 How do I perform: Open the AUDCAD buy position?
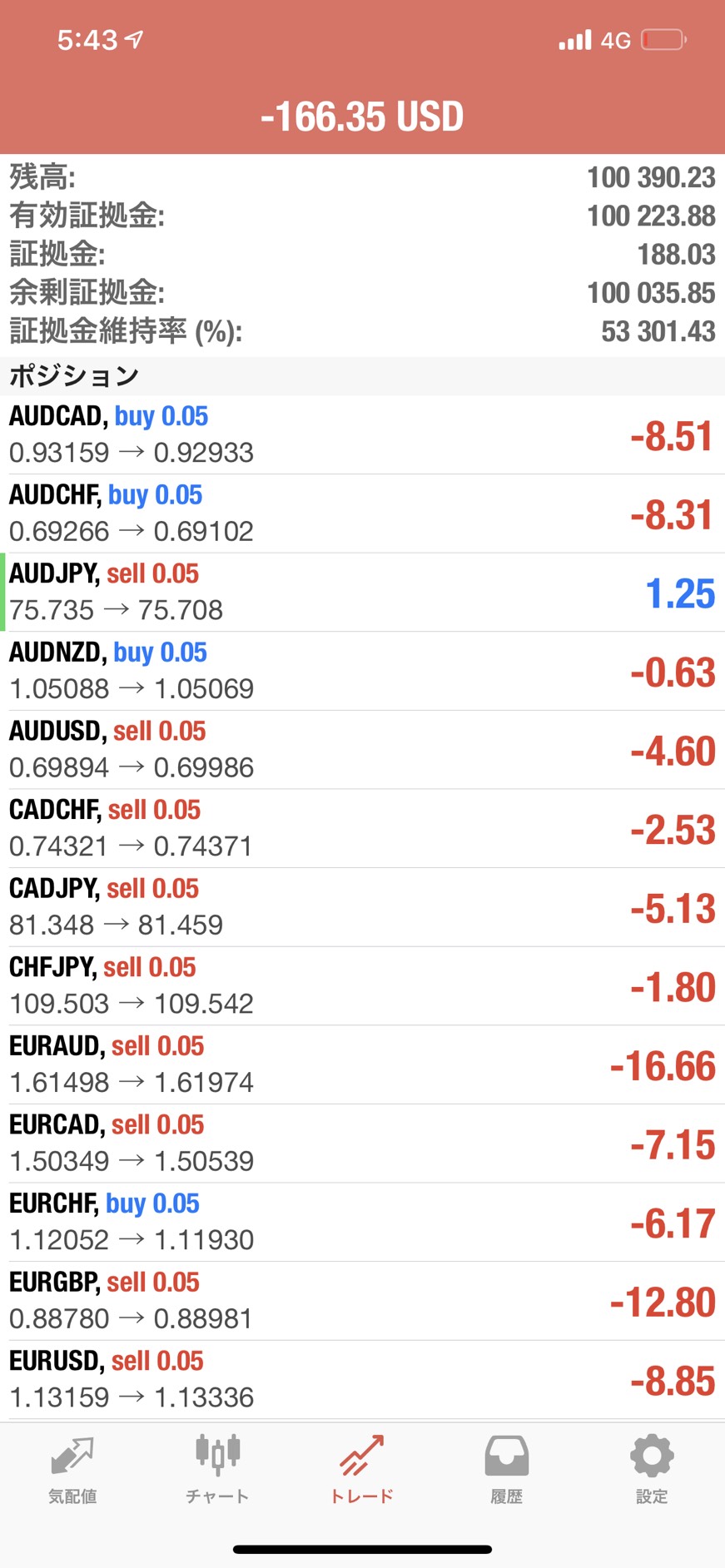click(x=362, y=434)
